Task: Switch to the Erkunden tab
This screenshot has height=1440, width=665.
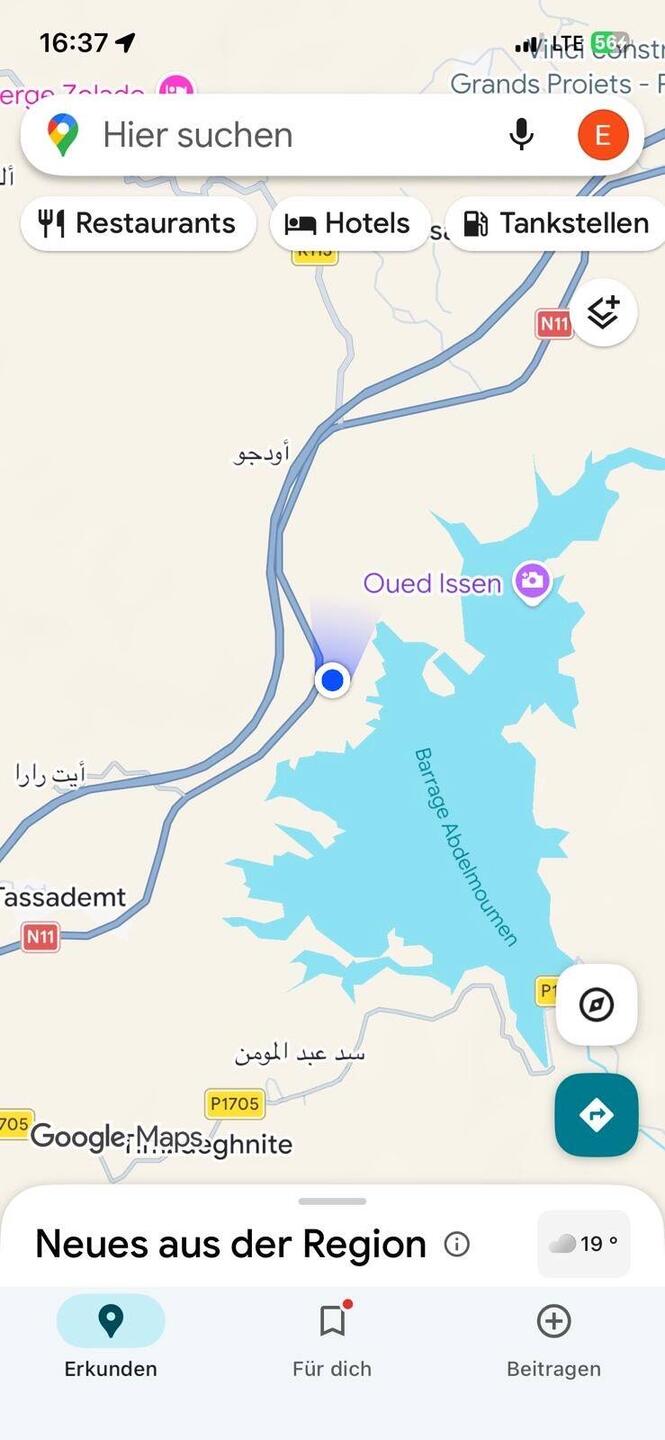Action: click(111, 1337)
